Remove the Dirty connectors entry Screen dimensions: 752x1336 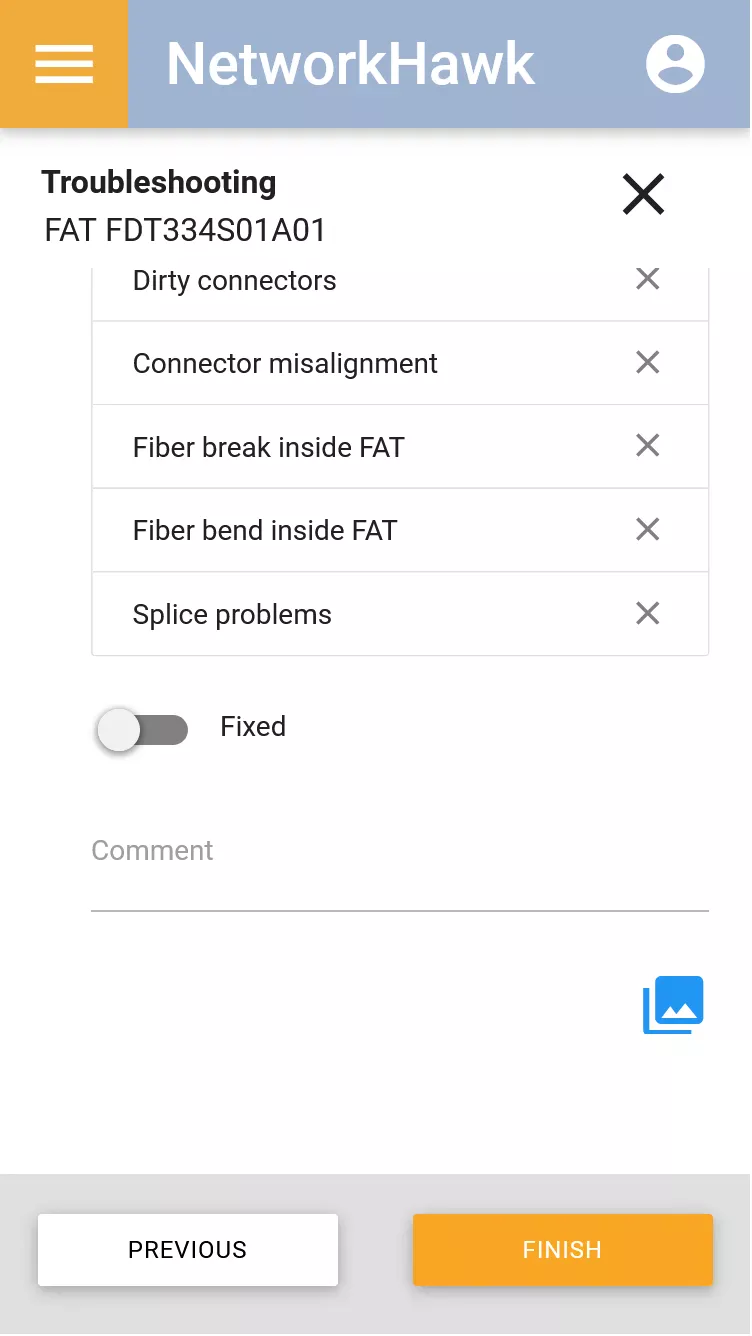coord(648,279)
